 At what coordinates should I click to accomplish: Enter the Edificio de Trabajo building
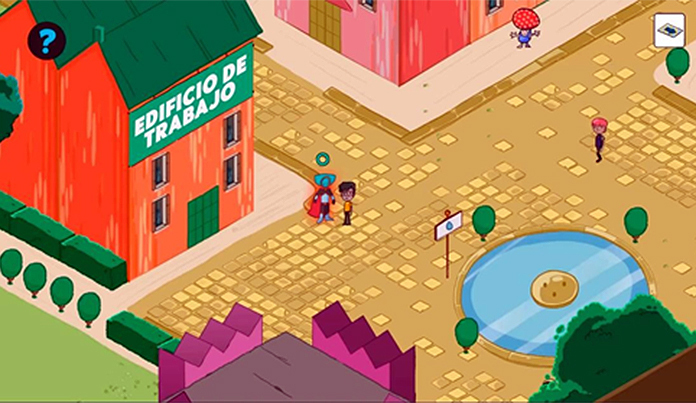click(x=203, y=216)
